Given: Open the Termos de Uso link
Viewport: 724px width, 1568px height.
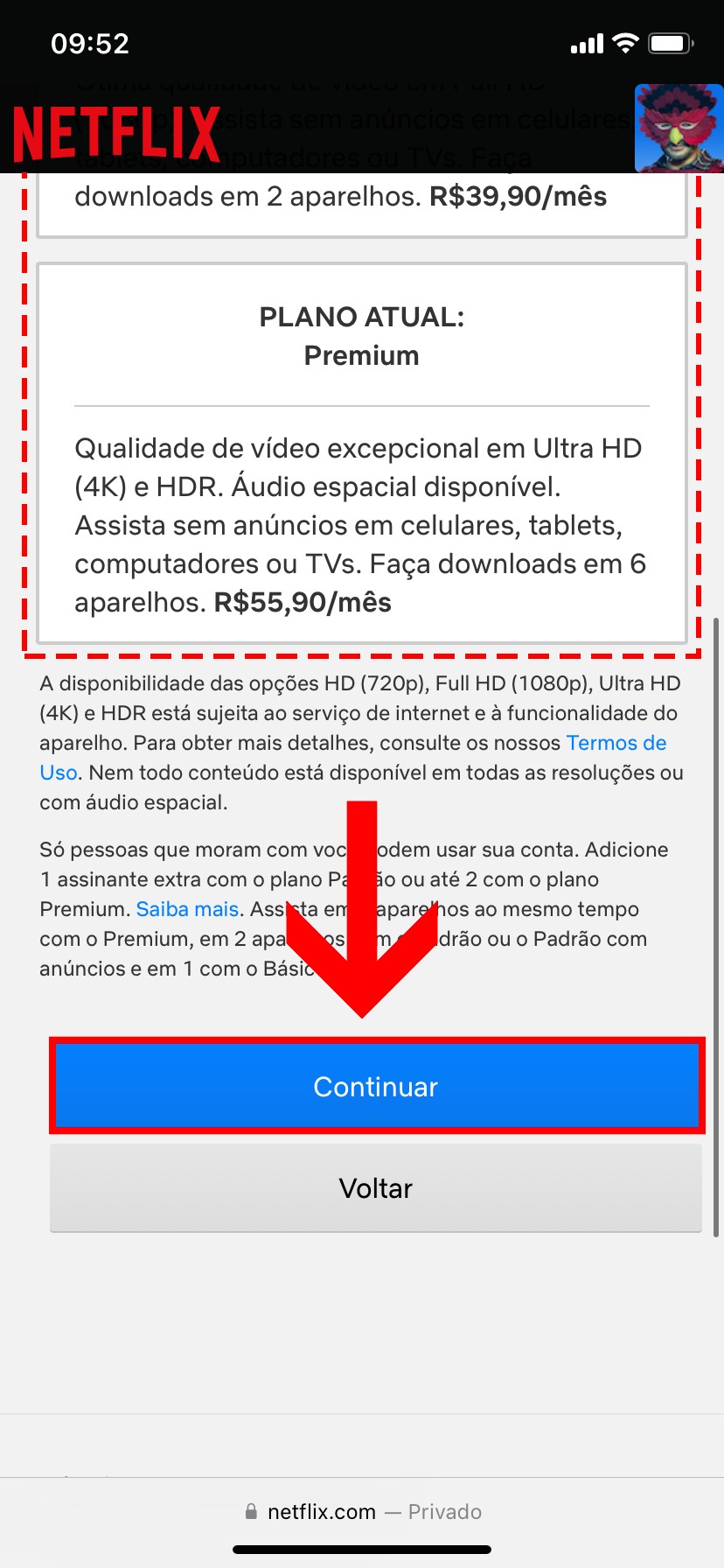Looking at the screenshot, I should pyautogui.click(x=616, y=743).
